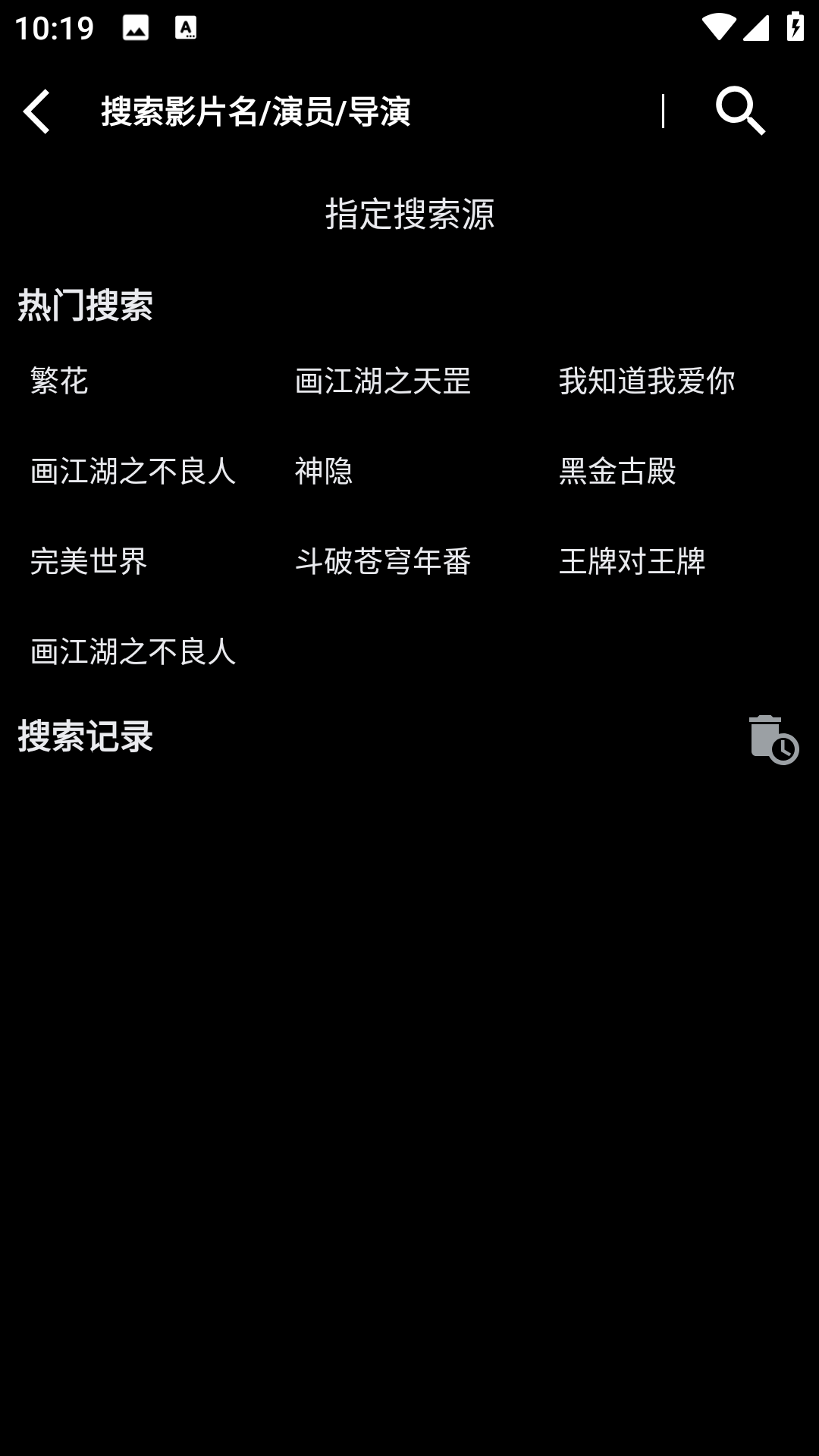The height and width of the screenshot is (1456, 819).
Task: Tap the 神隐 hot search entry
Action: coord(325,472)
